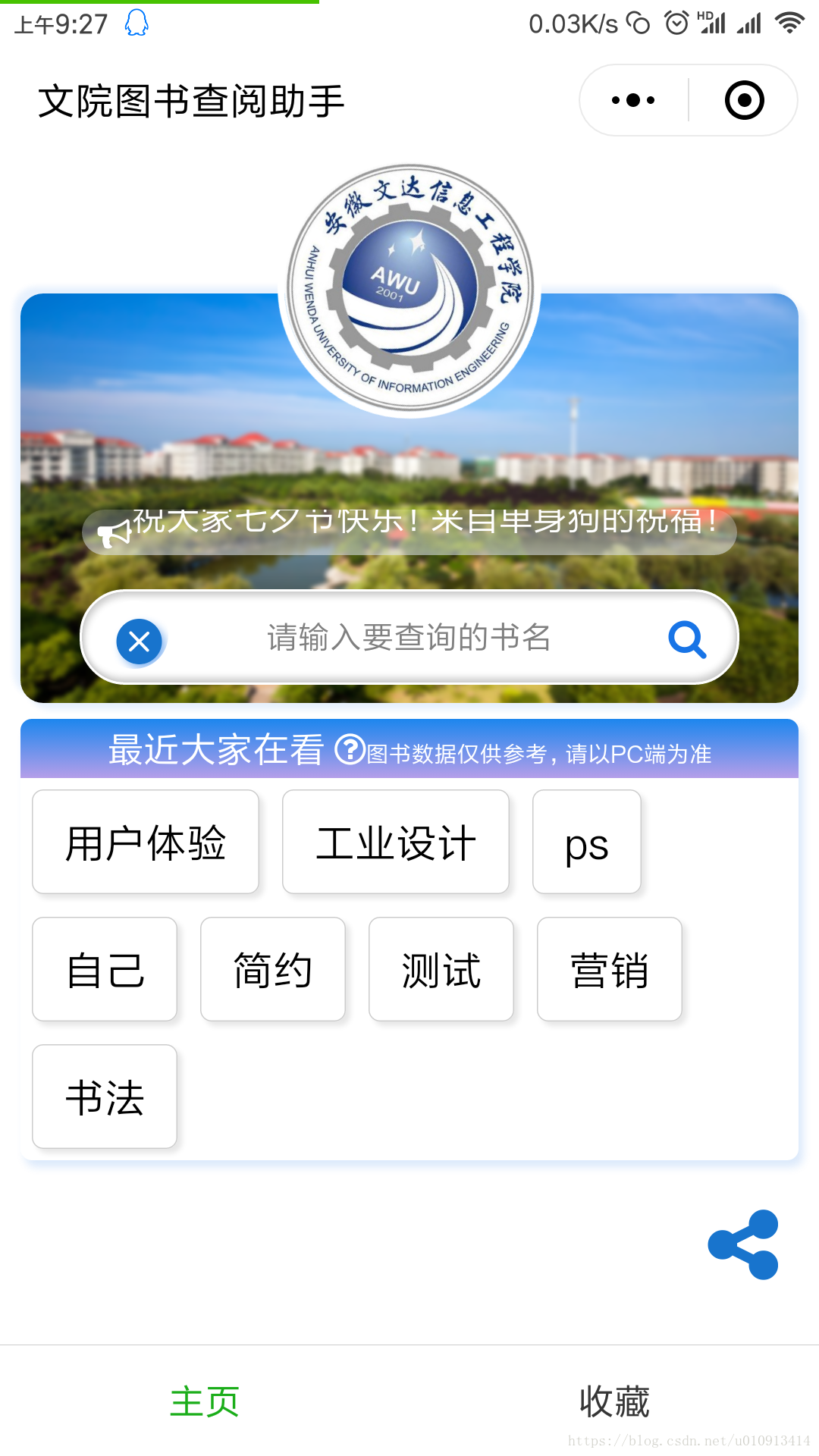
Task: Choose the ps keyword chip
Action: (x=586, y=843)
